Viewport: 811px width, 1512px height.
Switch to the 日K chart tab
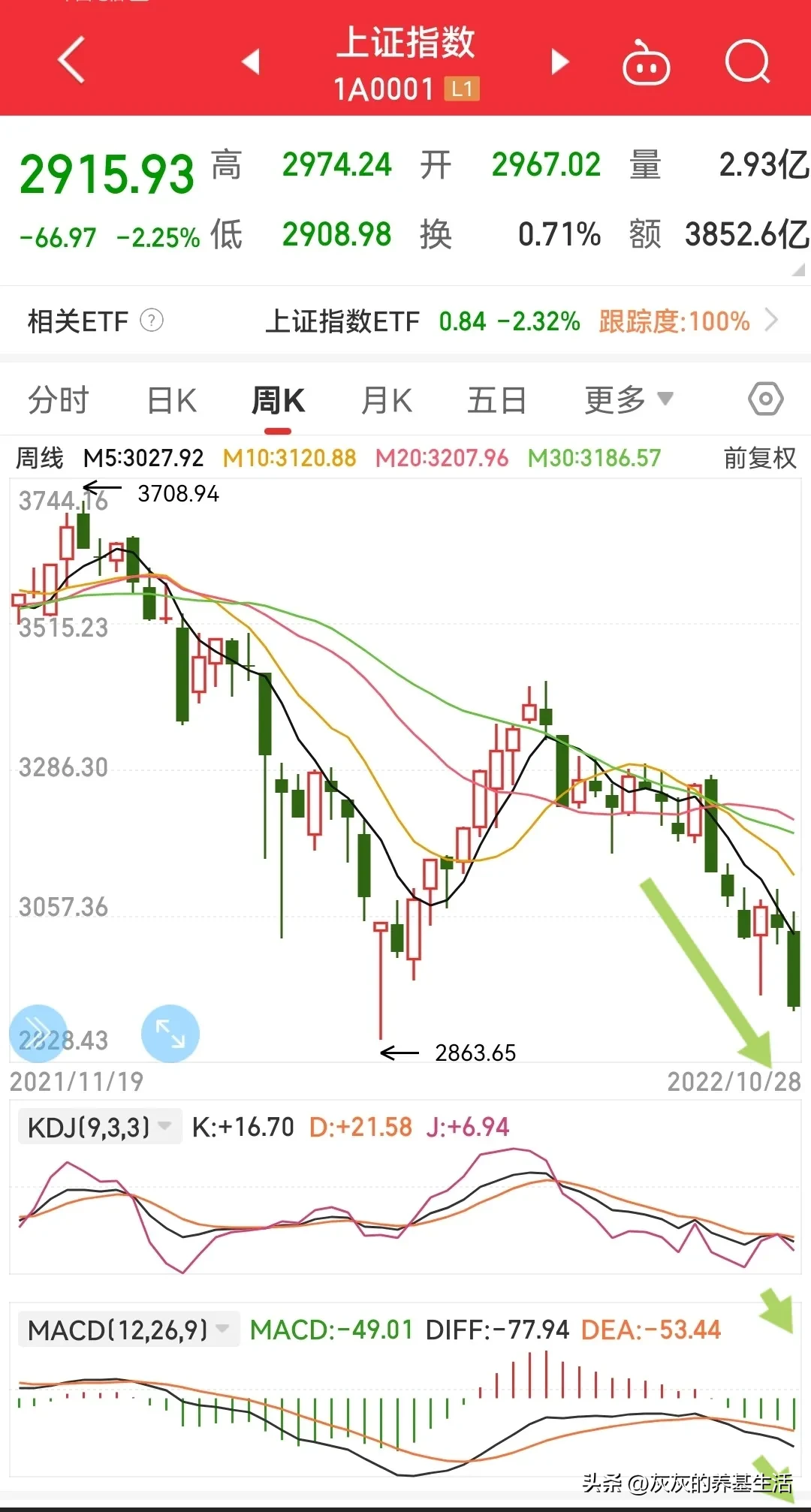(x=172, y=400)
